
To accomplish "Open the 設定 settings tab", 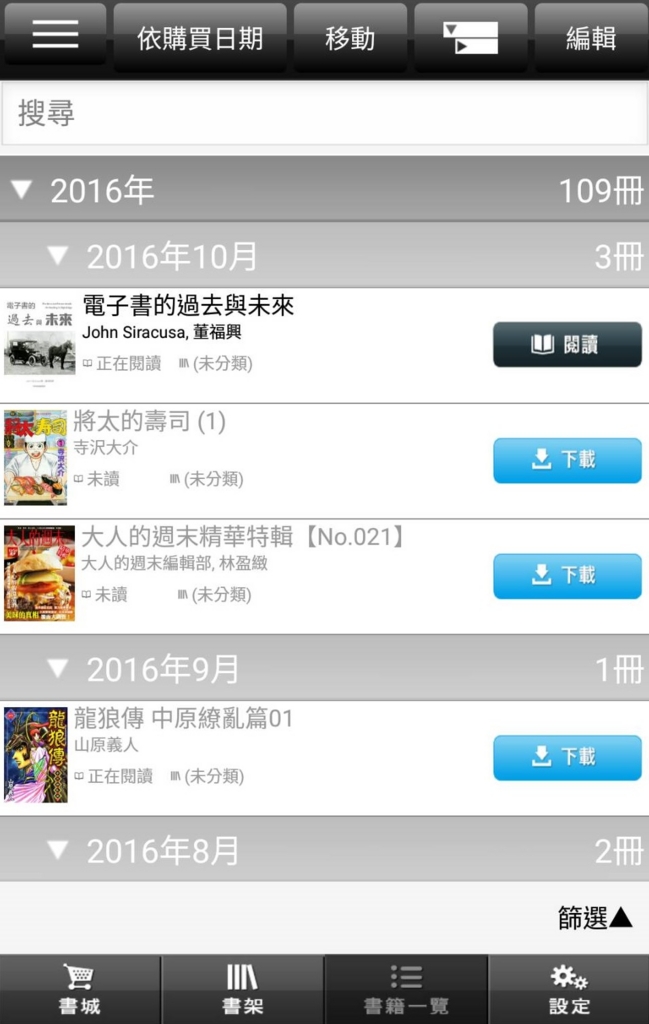I will click(568, 989).
